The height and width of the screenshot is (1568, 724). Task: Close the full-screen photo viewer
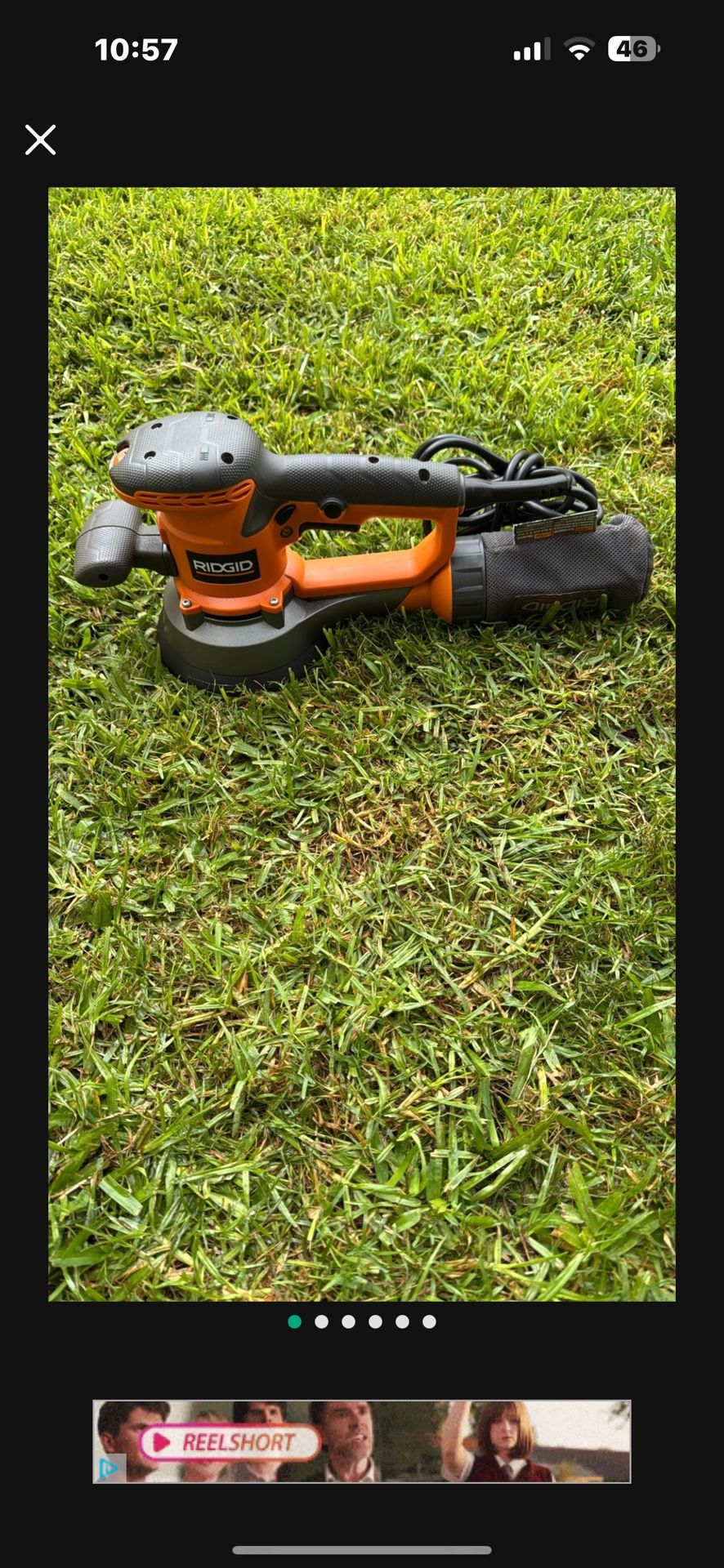click(40, 140)
